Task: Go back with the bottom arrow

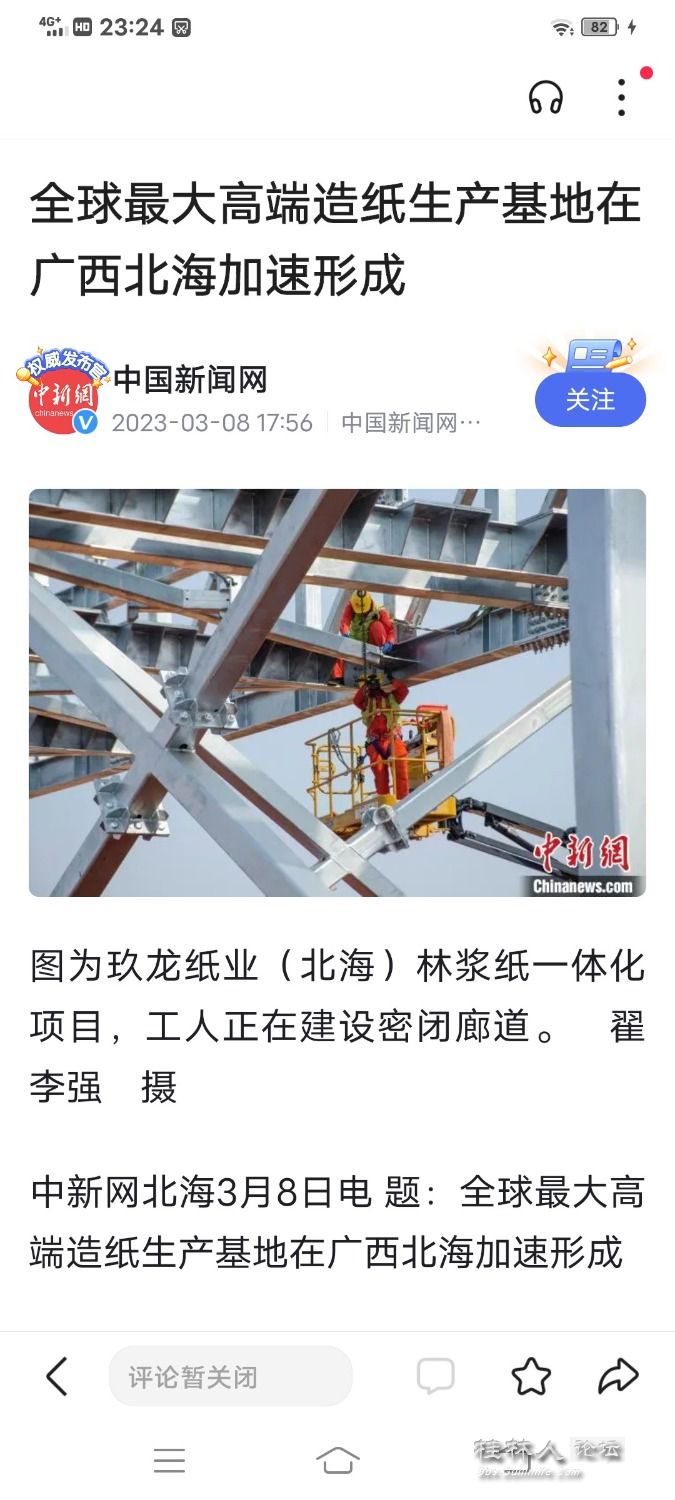Action: [57, 1377]
